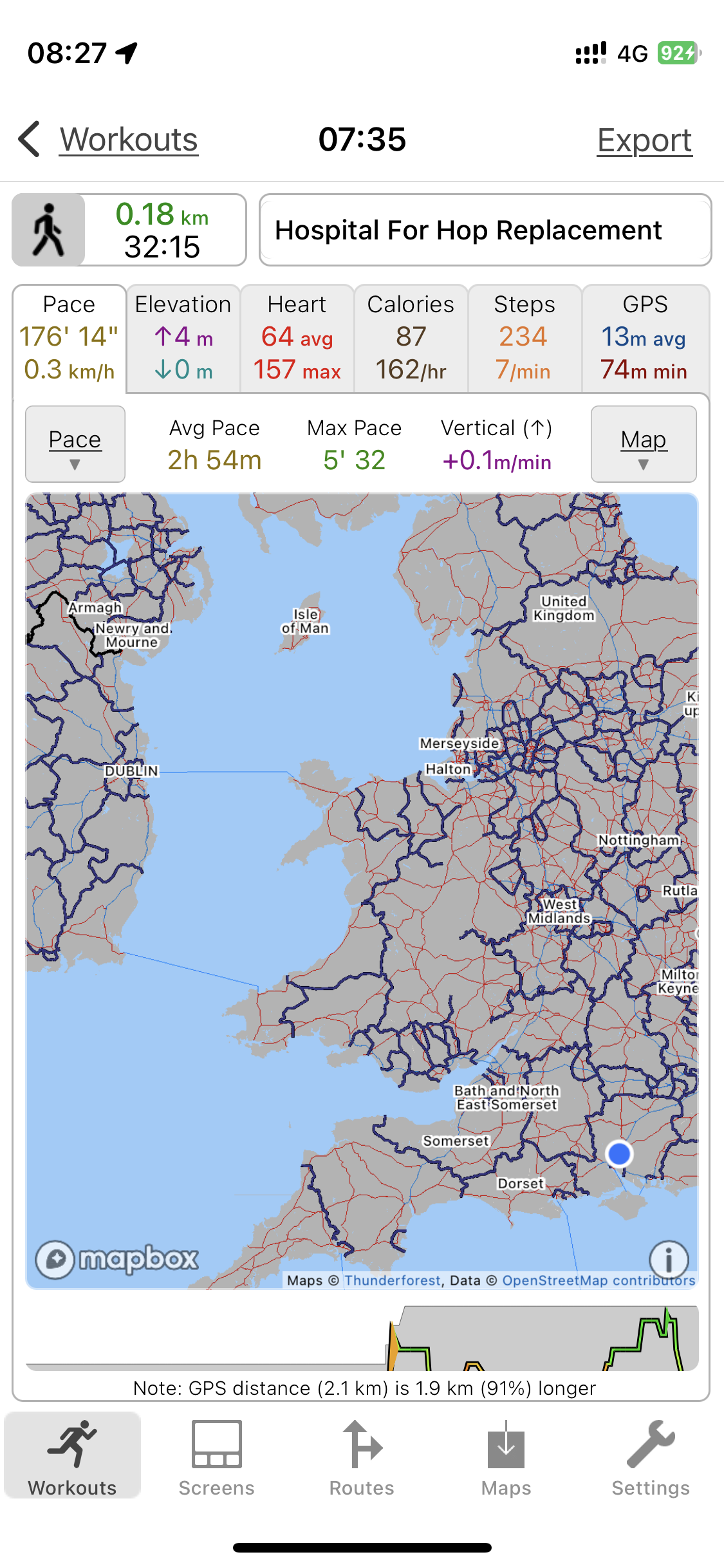View the Steps tab
Screen dimensions: 724x1568
click(524, 339)
